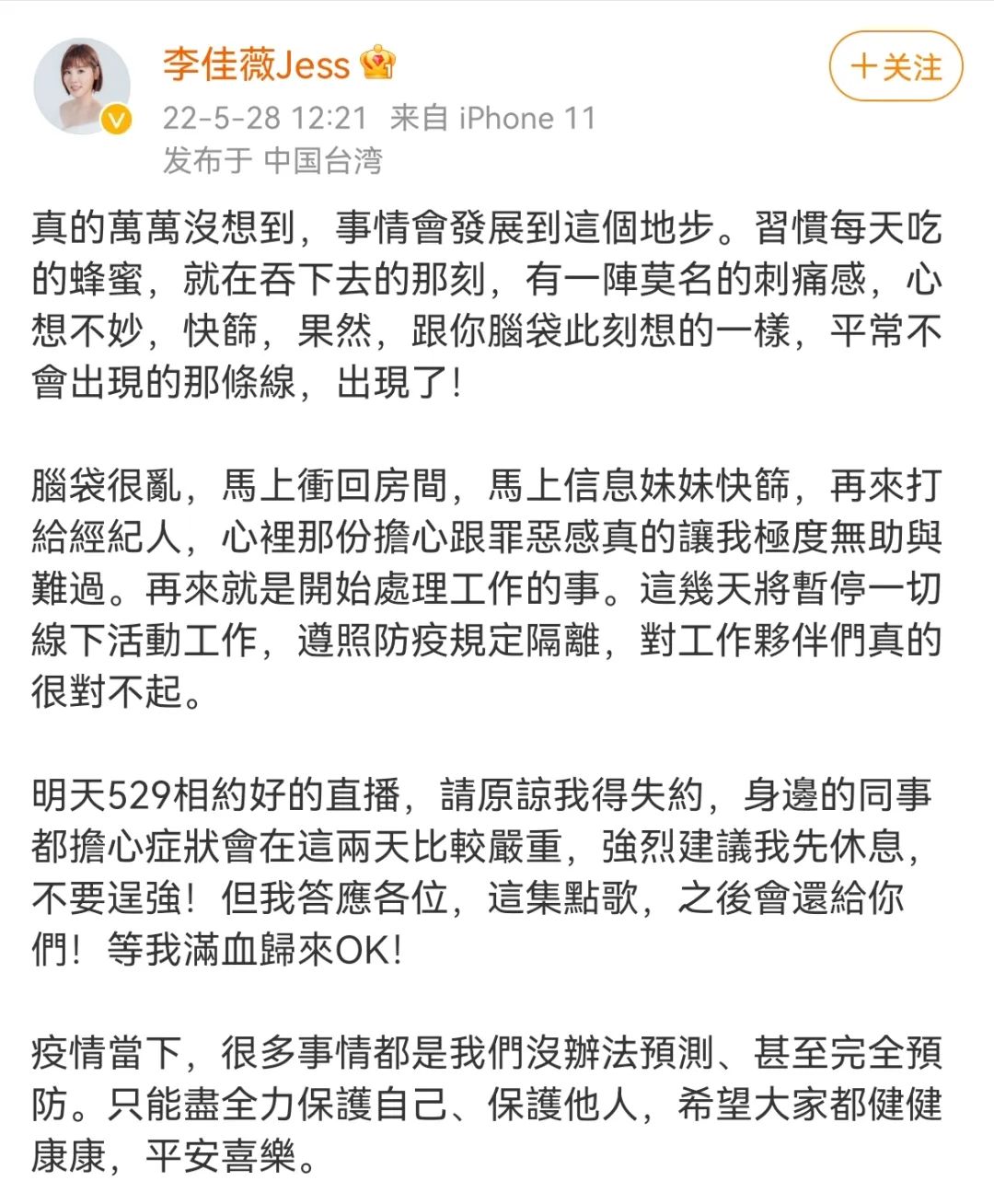Follow 李佳薇Jess with the 关注 button
The width and height of the screenshot is (994, 1204).
pos(896,67)
